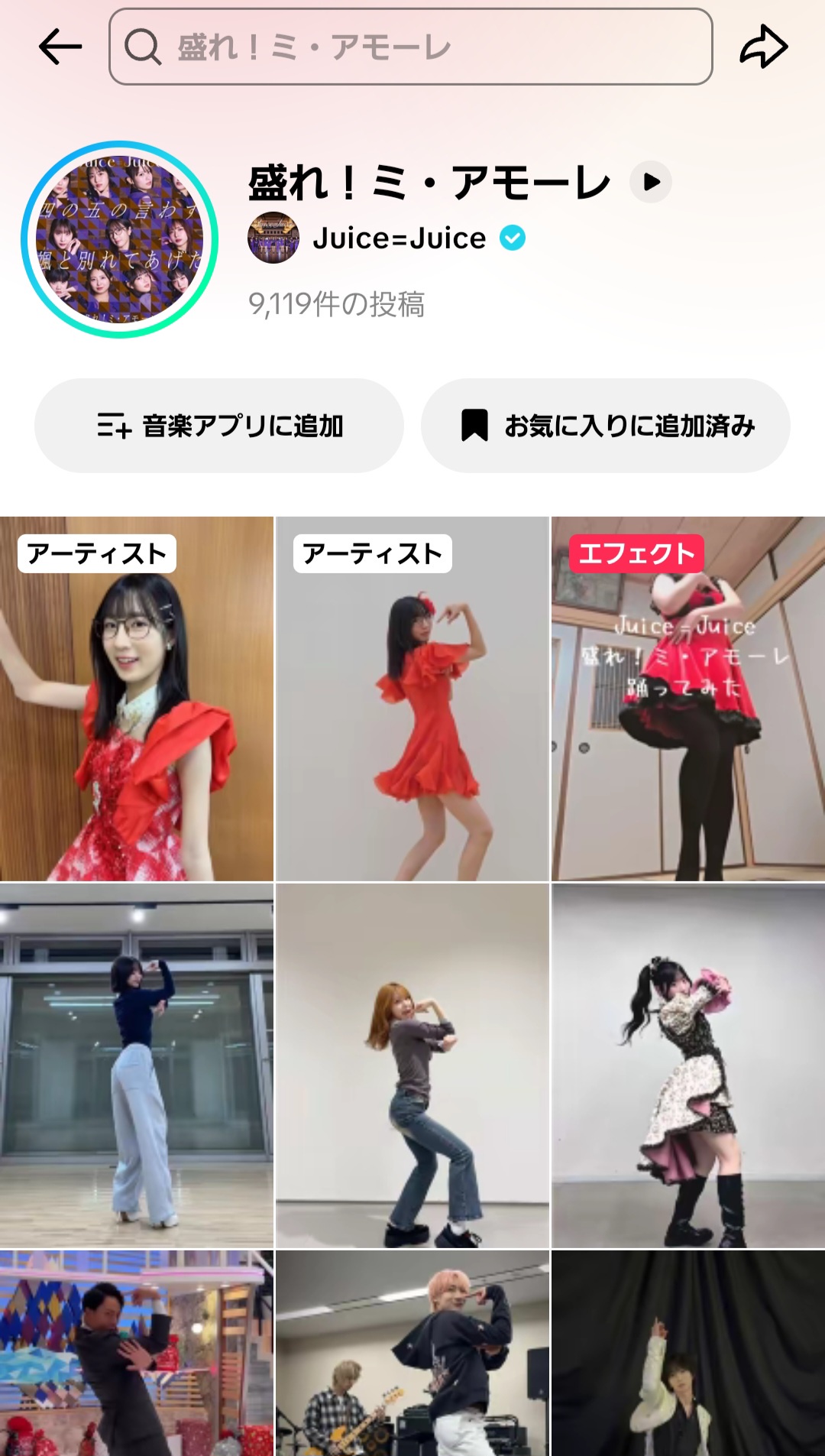Tap お気に入りに追加済み to remove from favorites
This screenshot has width=825, height=1456.
[606, 426]
